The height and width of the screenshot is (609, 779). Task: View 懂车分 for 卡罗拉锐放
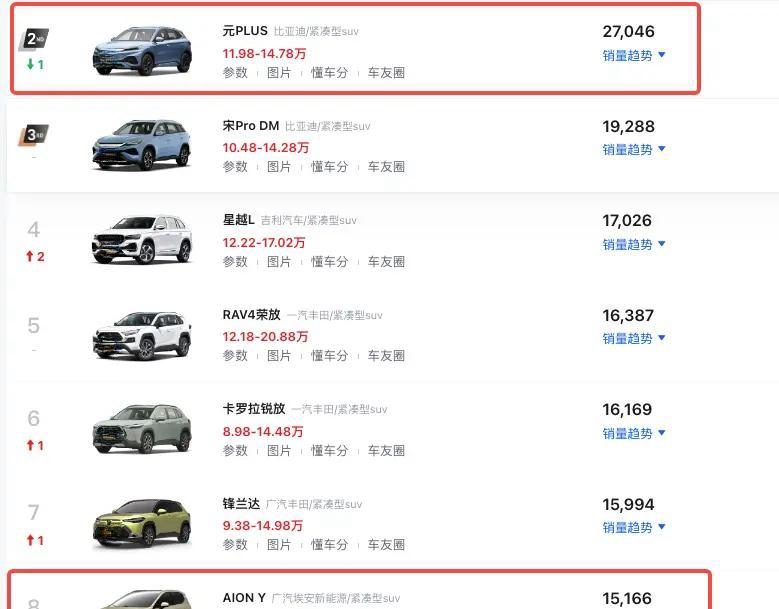tap(329, 451)
